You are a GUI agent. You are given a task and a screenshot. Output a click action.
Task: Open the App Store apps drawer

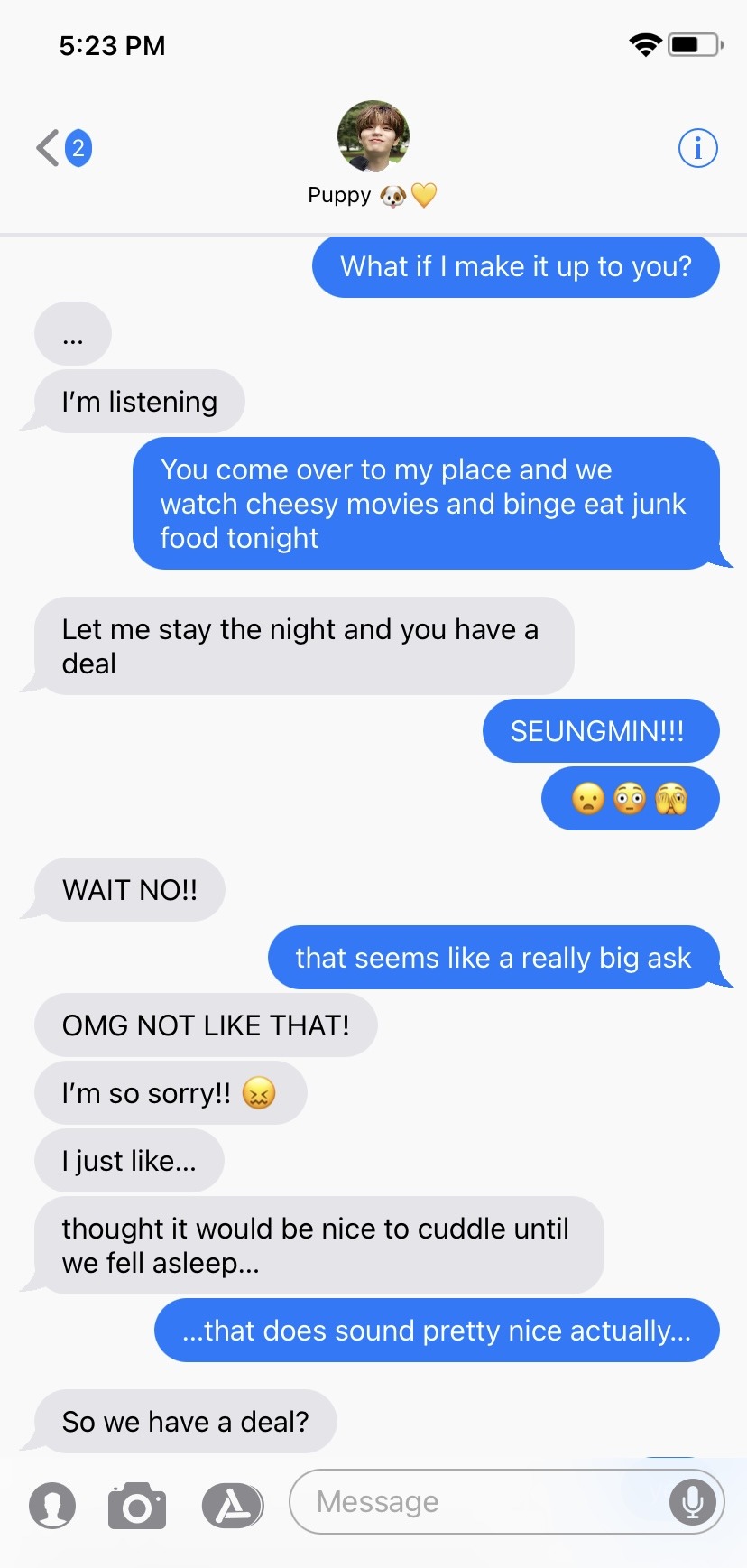(233, 1506)
